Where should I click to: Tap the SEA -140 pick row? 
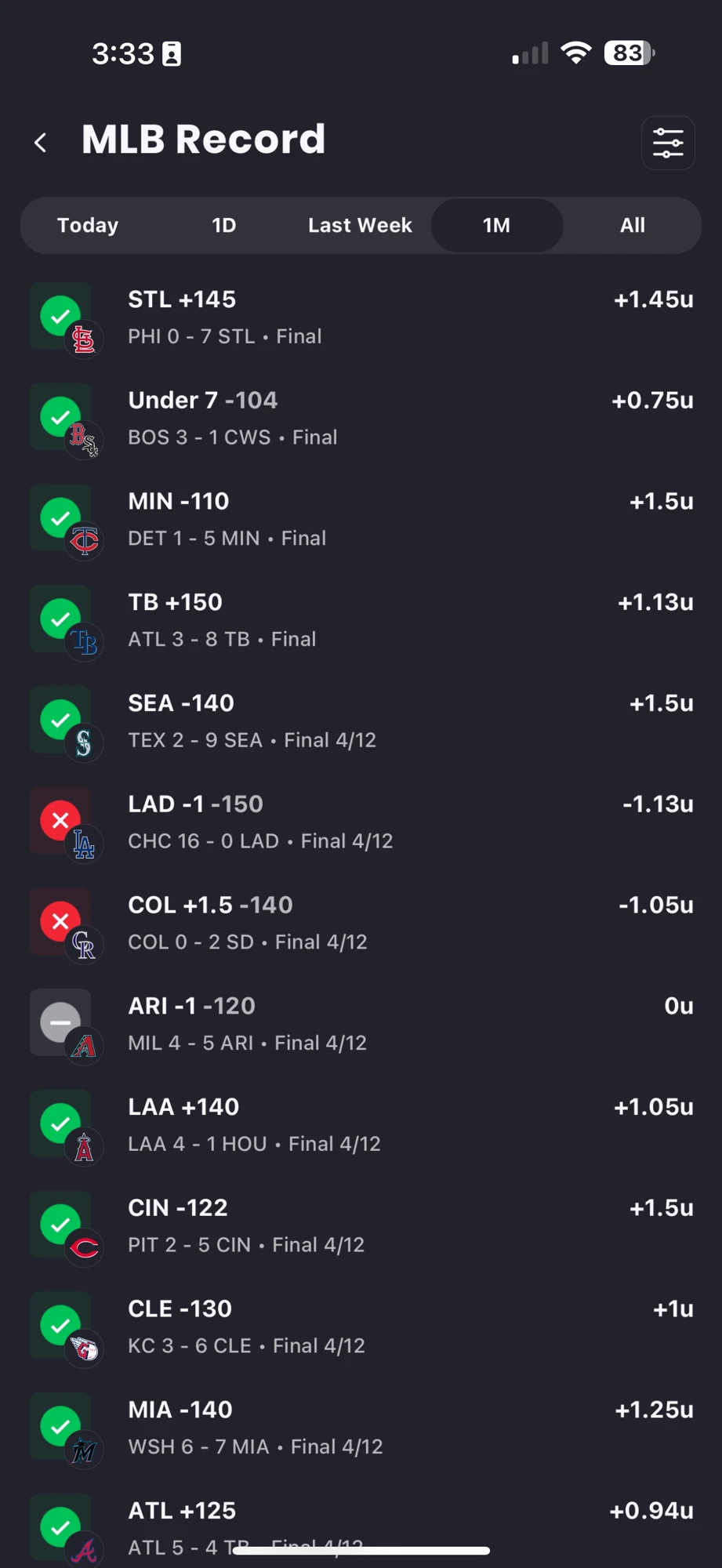click(x=361, y=721)
